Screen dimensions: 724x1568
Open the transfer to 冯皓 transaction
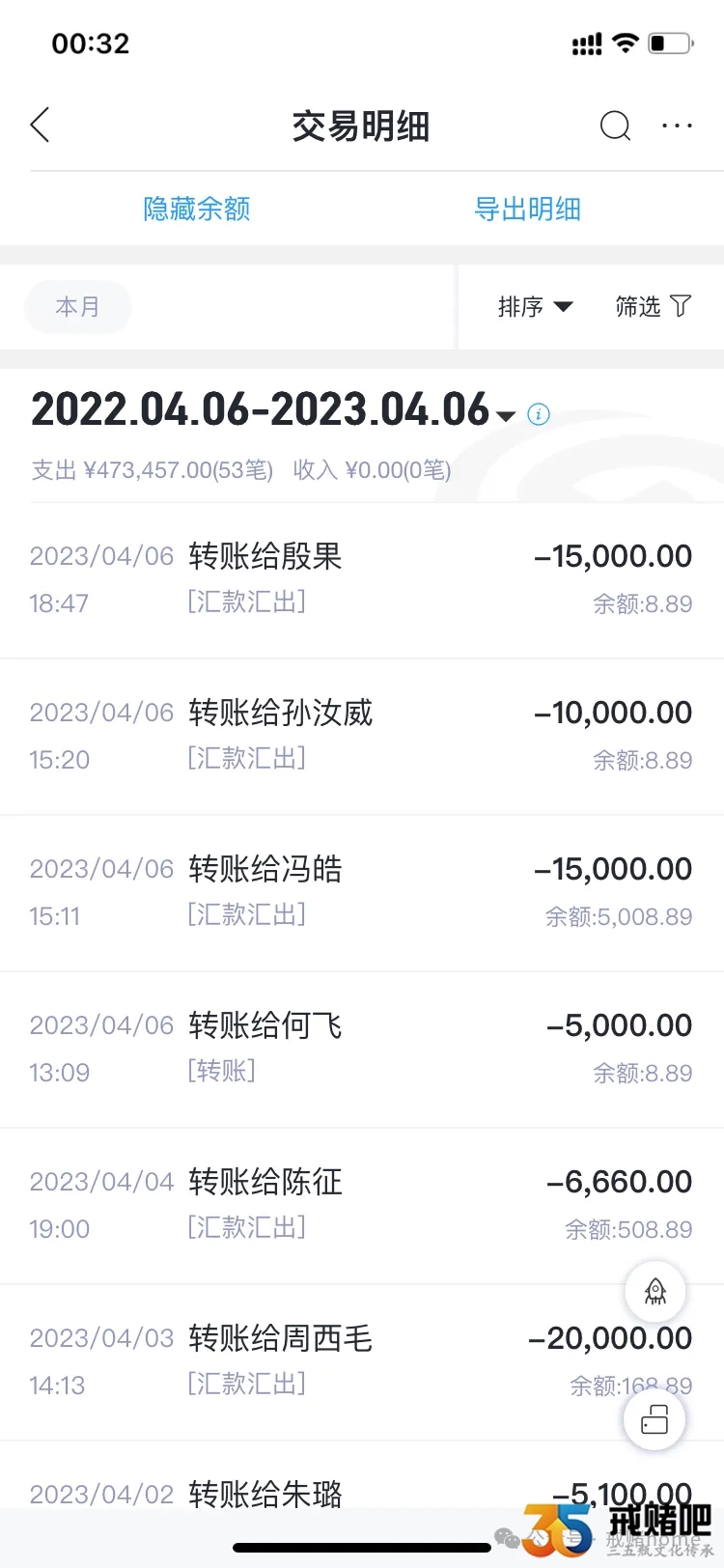click(362, 893)
